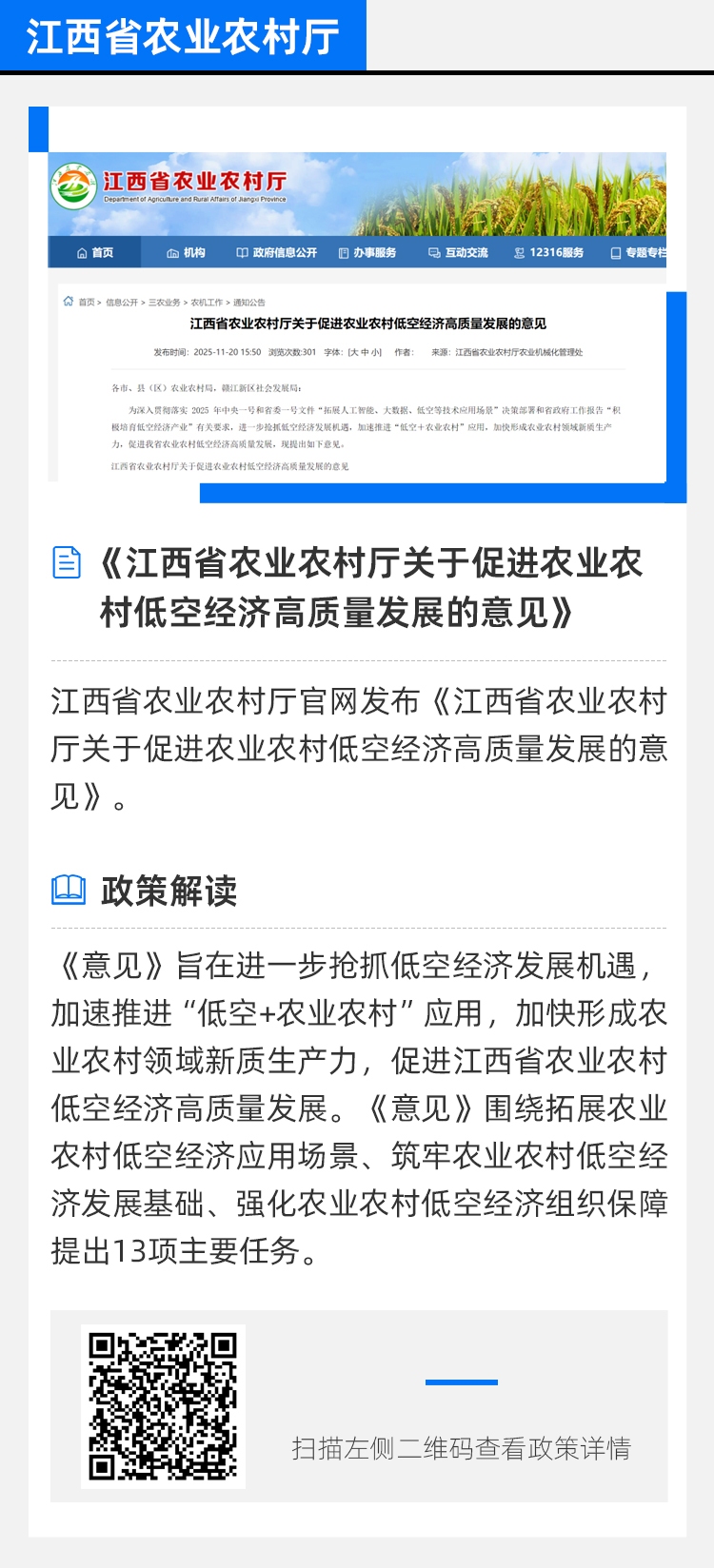The height and width of the screenshot is (1568, 714).
Task: Open the 机构 menu item
Action: (186, 253)
